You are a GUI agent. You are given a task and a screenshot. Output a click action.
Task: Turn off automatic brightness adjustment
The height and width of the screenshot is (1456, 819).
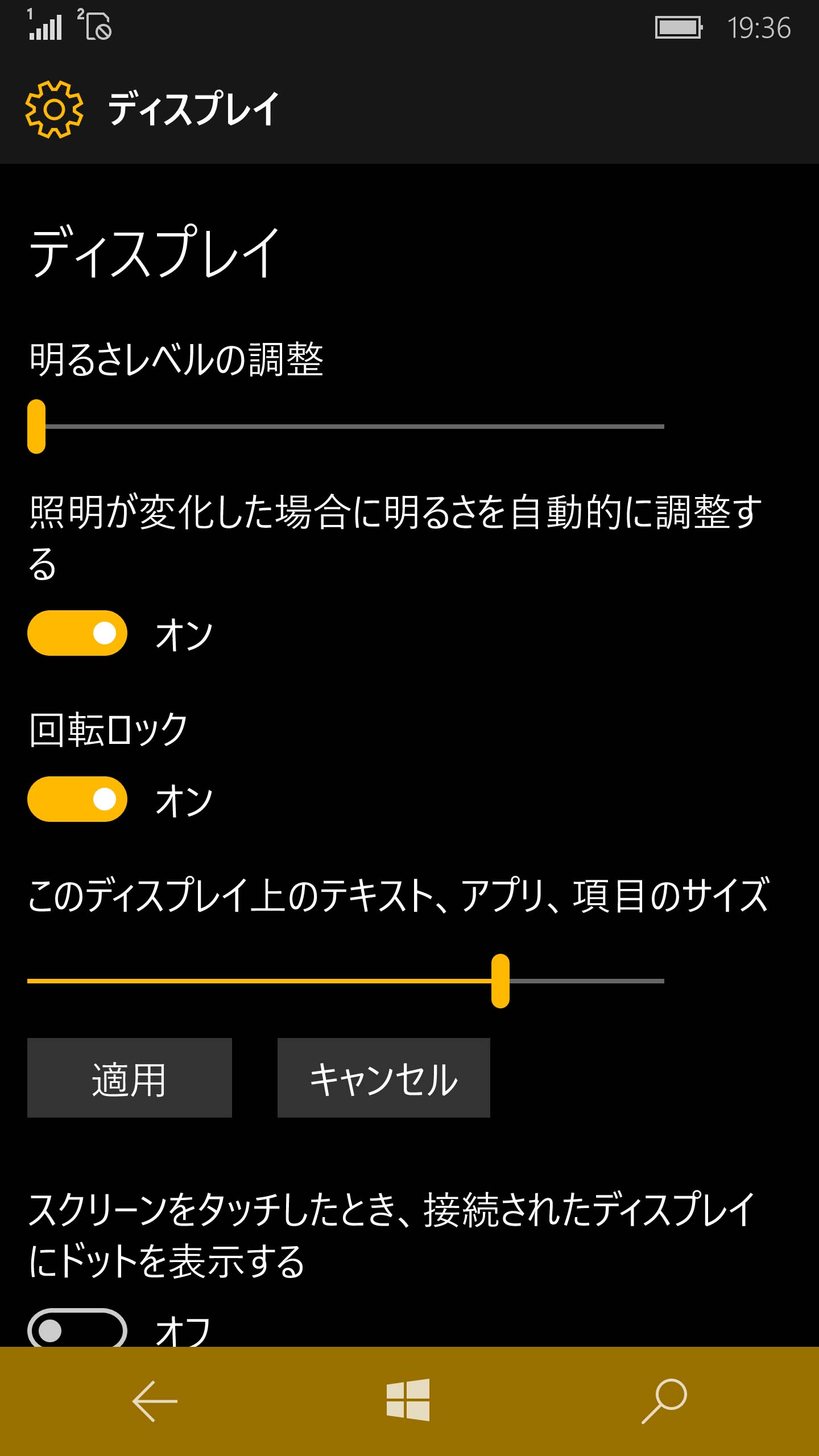pos(77,633)
